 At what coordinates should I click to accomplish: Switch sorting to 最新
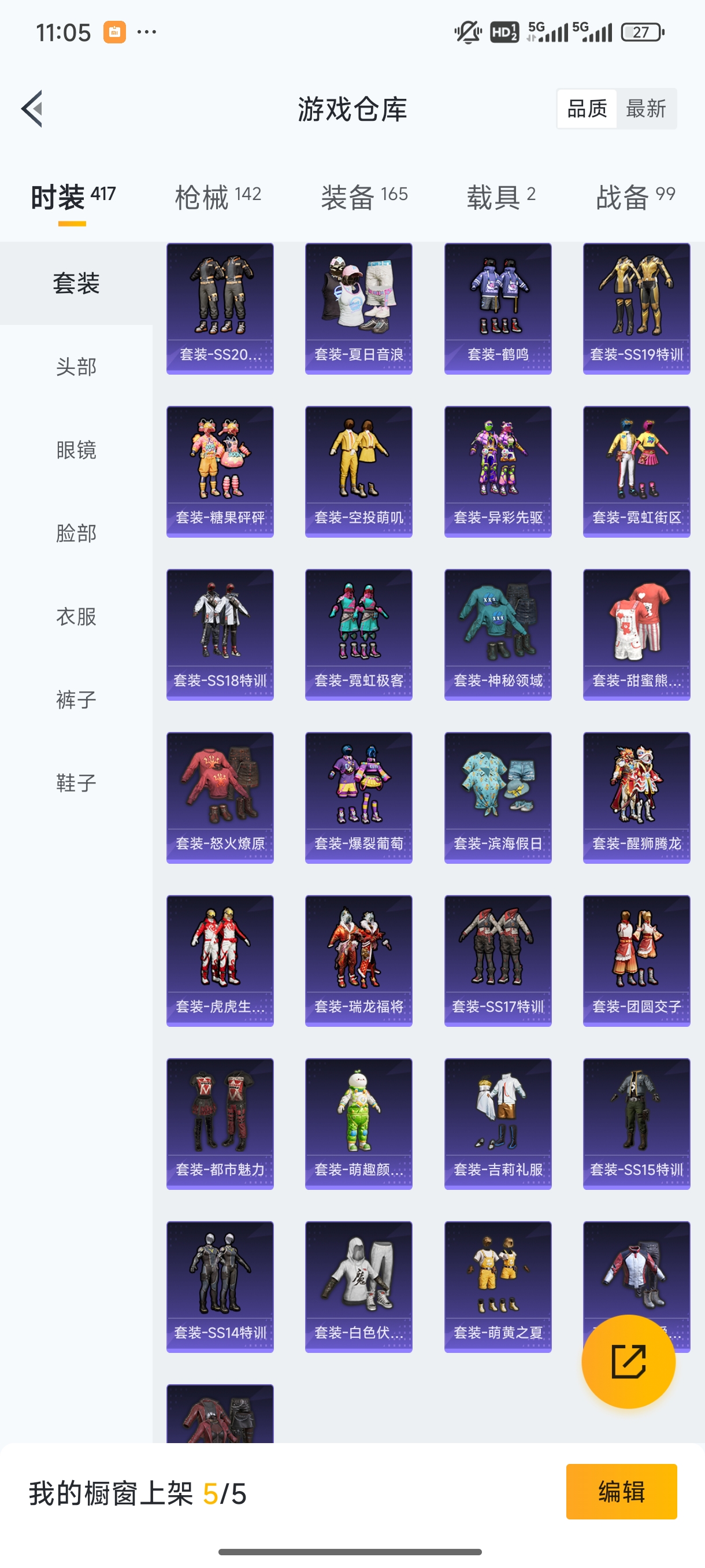point(647,108)
